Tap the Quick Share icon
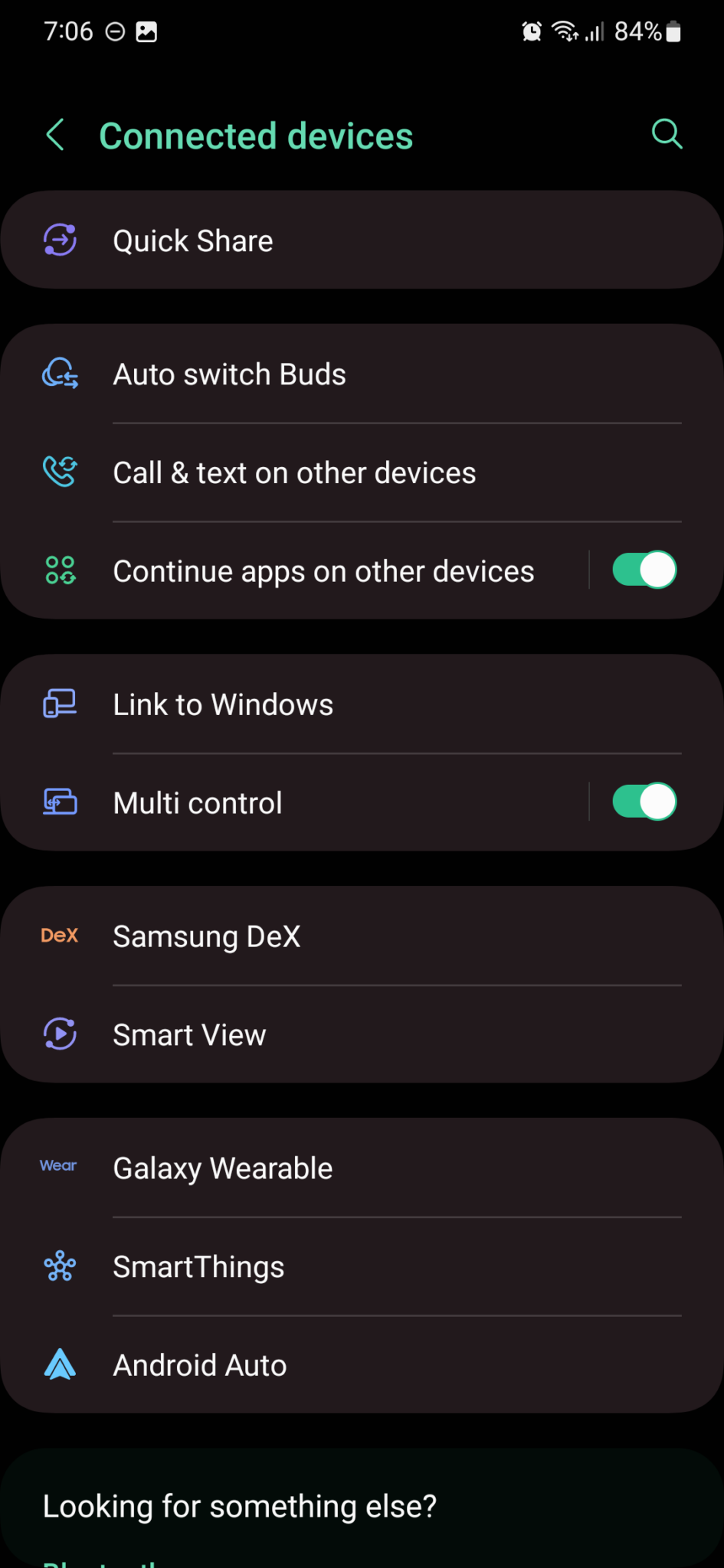724x1568 pixels. 59,240
